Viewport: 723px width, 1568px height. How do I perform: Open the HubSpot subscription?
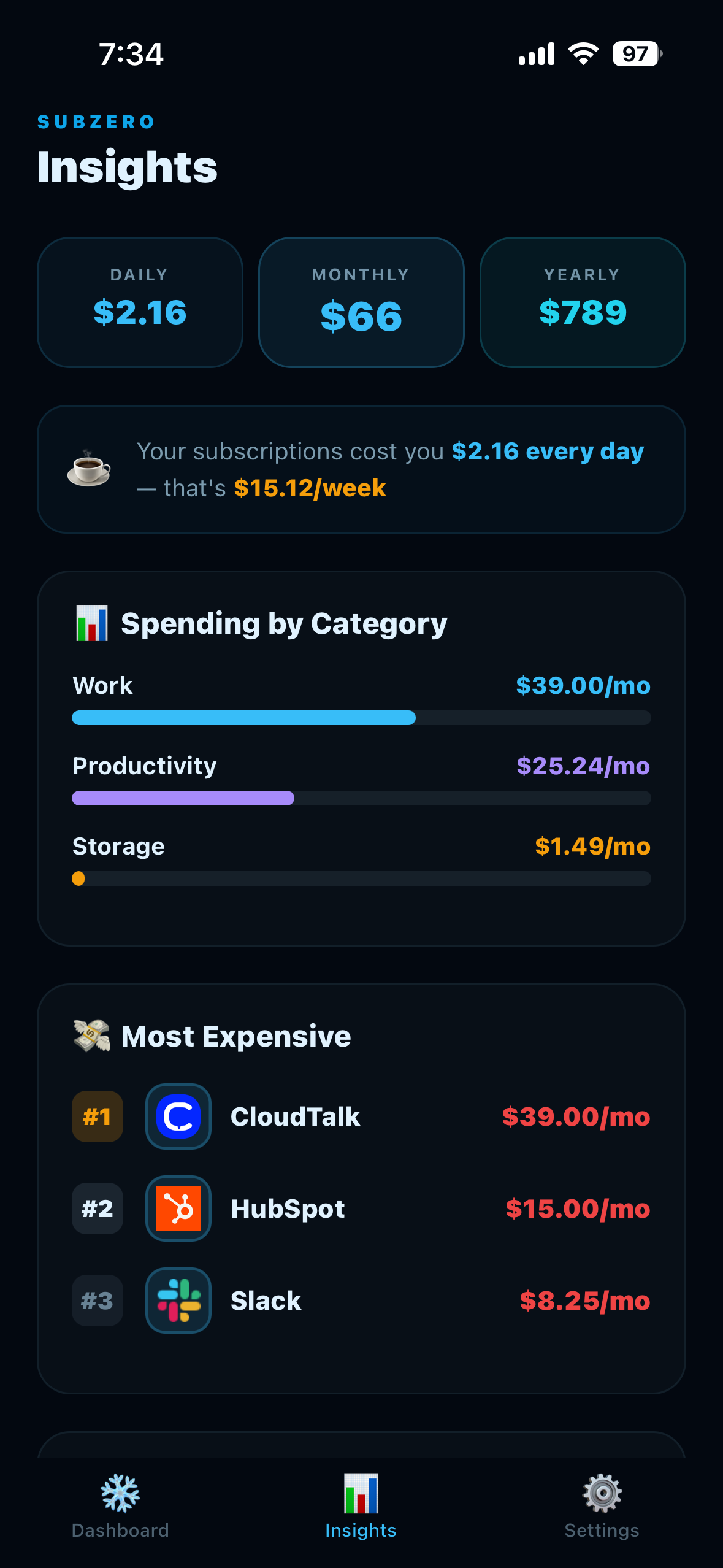(361, 1209)
